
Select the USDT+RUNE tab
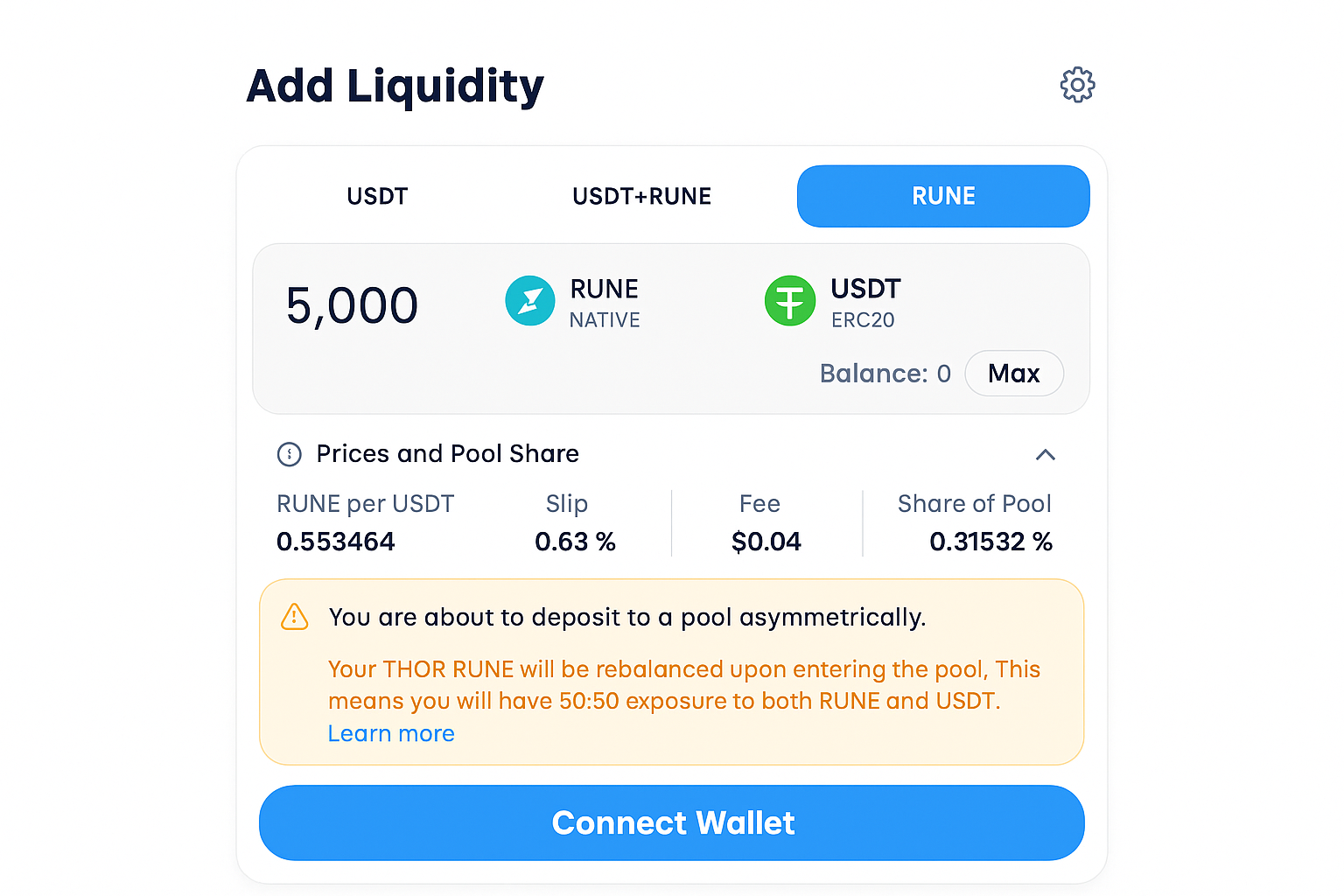(641, 196)
